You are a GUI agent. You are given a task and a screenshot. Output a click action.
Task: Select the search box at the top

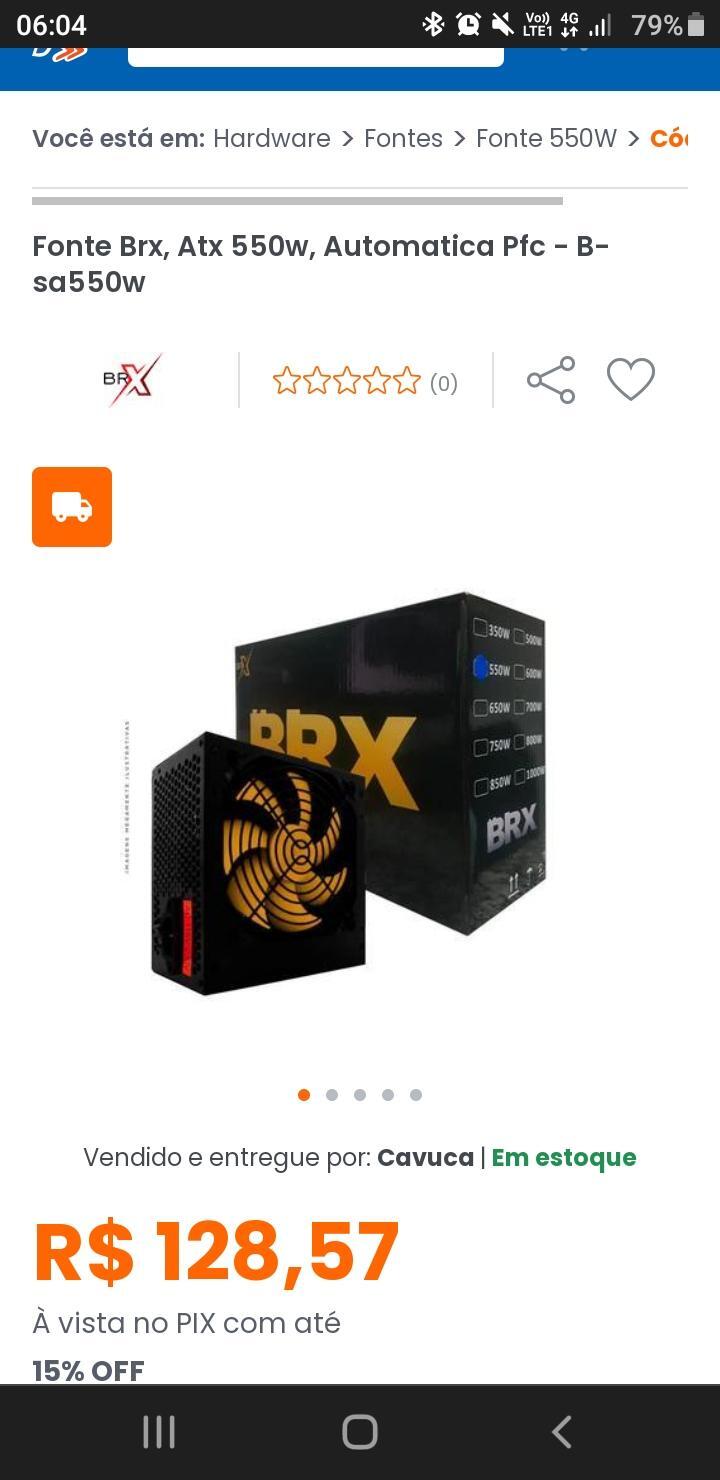316,56
